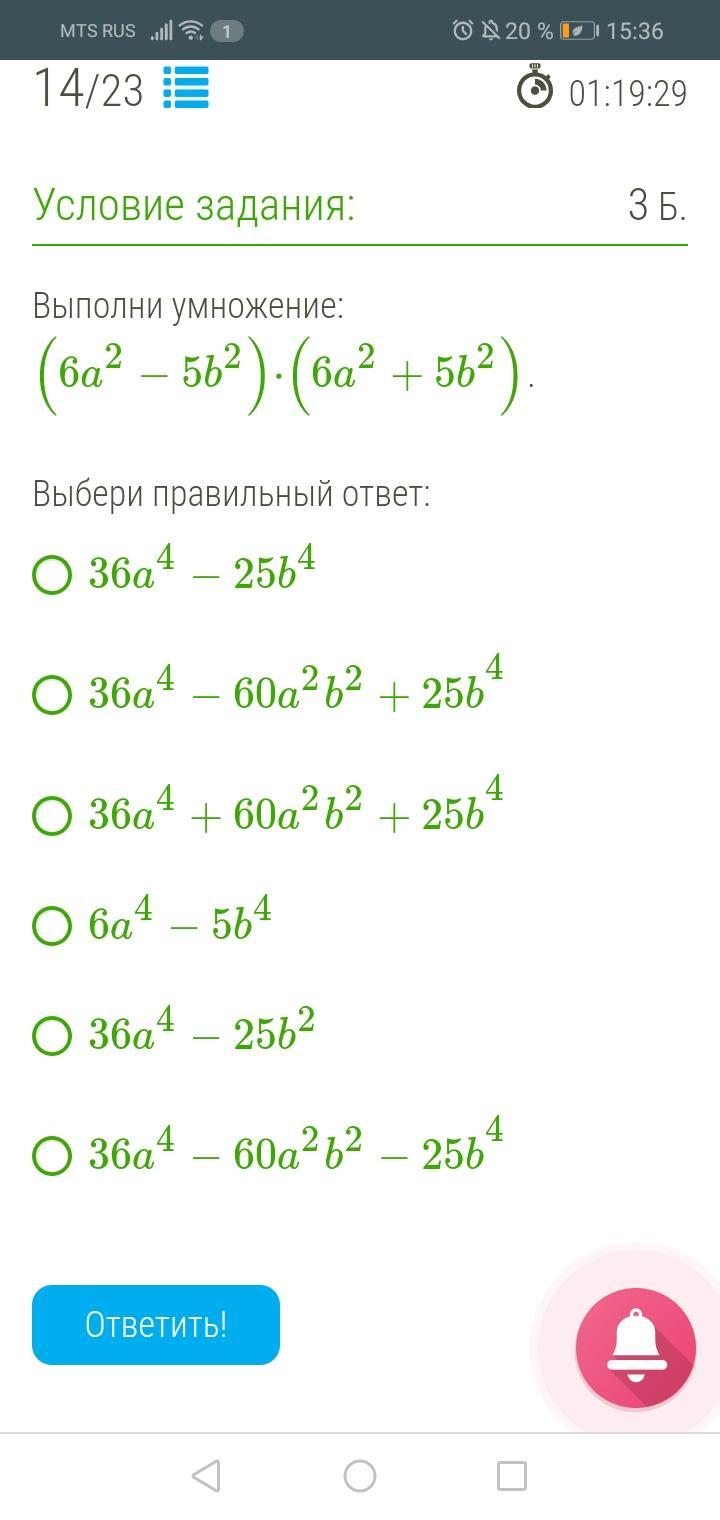Pick answer 36a⁴ + 60a²b² + 25b⁴

[52, 815]
